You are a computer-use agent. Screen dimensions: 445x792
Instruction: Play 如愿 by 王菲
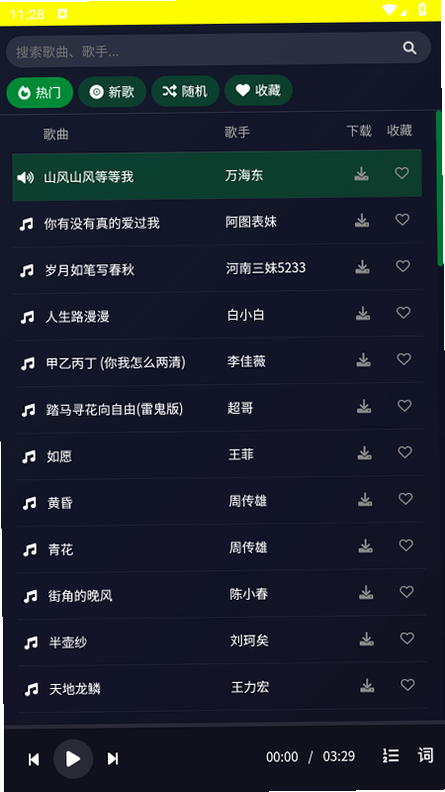tap(221, 455)
